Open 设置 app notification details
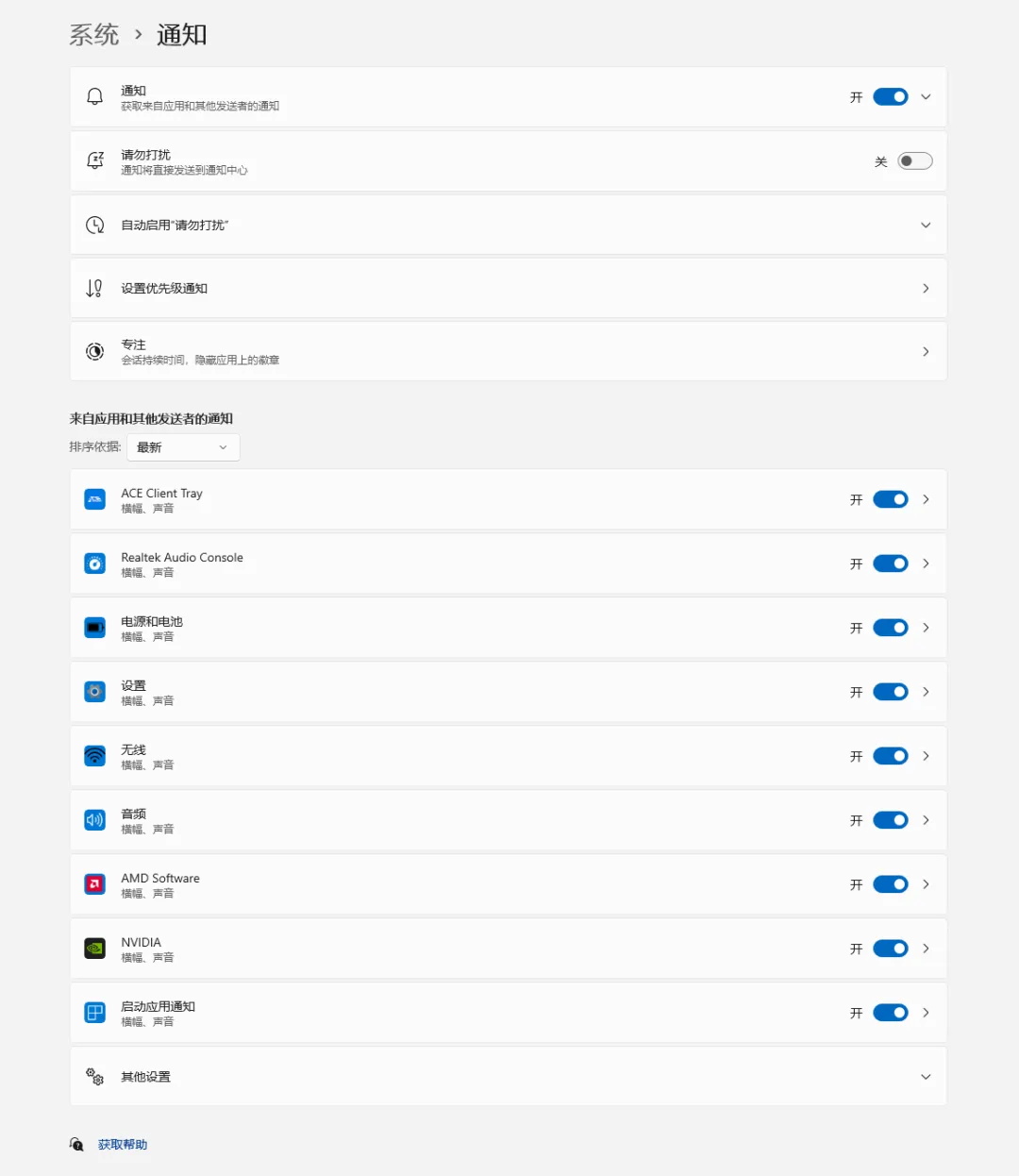 point(926,692)
